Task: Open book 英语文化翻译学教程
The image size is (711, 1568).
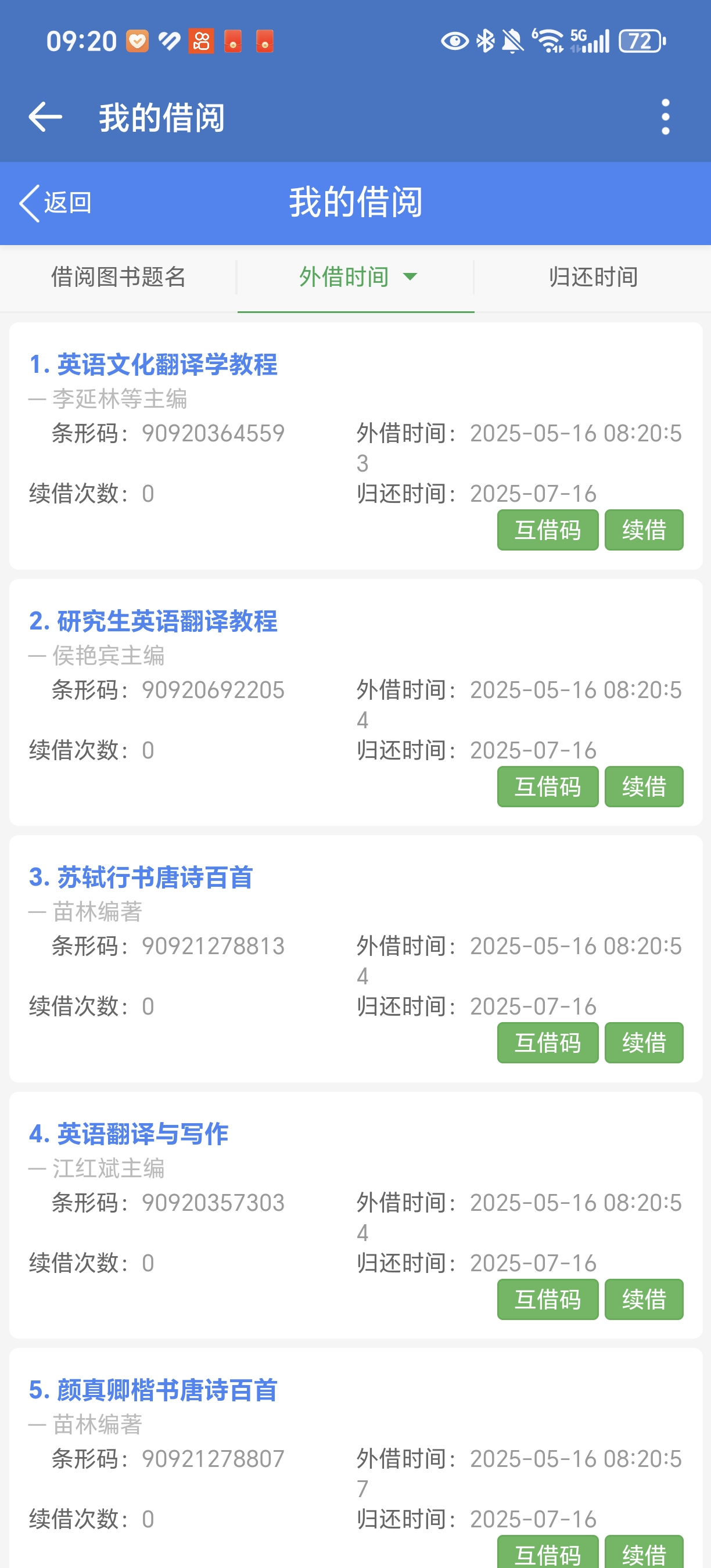Action: point(153,365)
